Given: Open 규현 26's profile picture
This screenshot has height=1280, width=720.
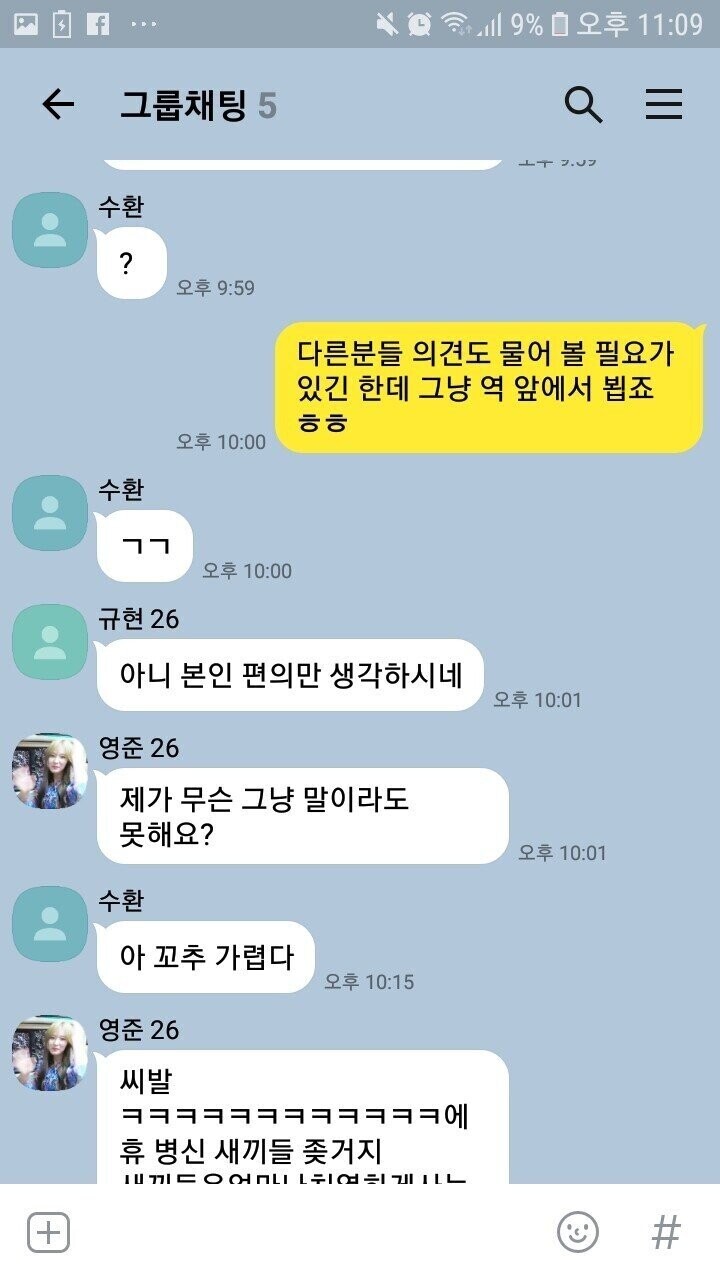Looking at the screenshot, I should [50, 642].
